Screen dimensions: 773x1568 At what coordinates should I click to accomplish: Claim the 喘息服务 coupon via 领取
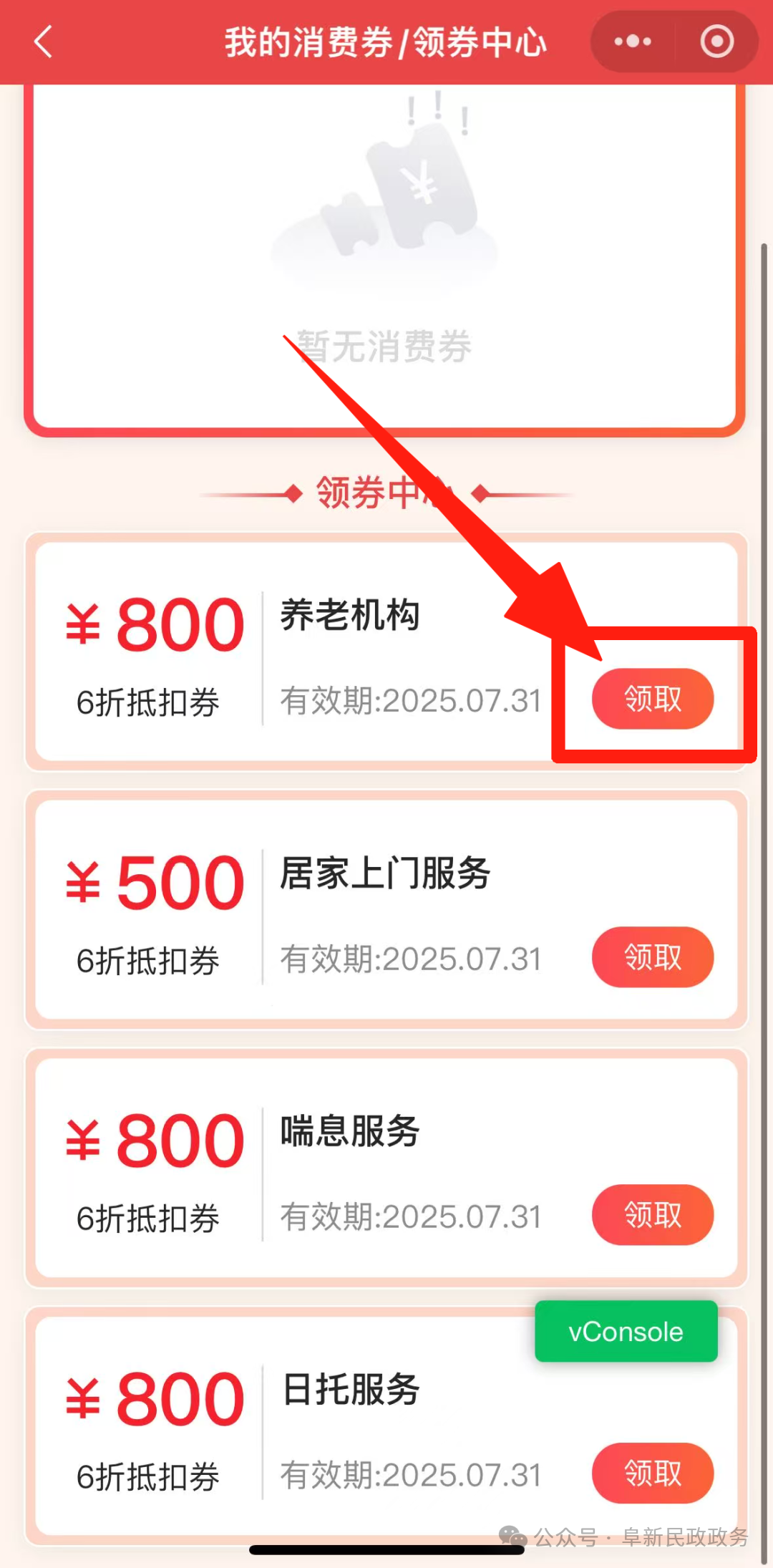pyautogui.click(x=653, y=1215)
